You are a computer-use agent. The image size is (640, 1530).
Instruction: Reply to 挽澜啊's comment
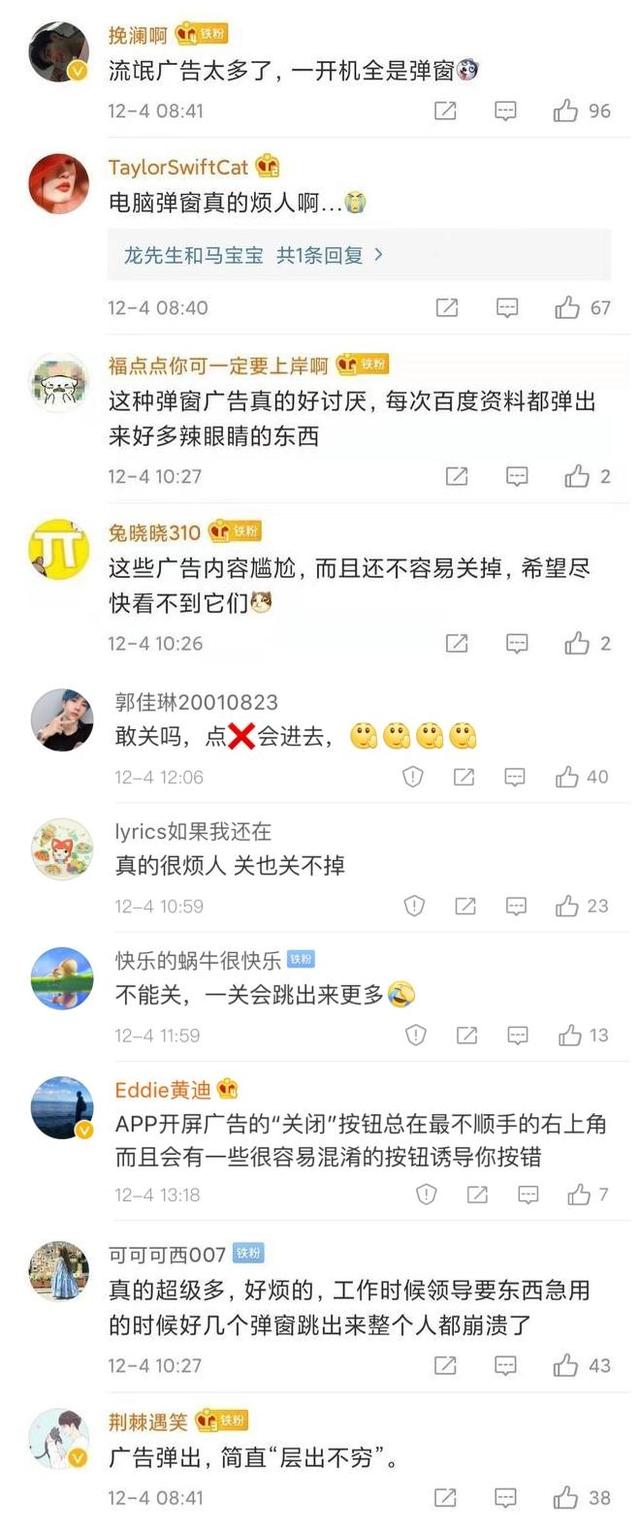point(506,111)
